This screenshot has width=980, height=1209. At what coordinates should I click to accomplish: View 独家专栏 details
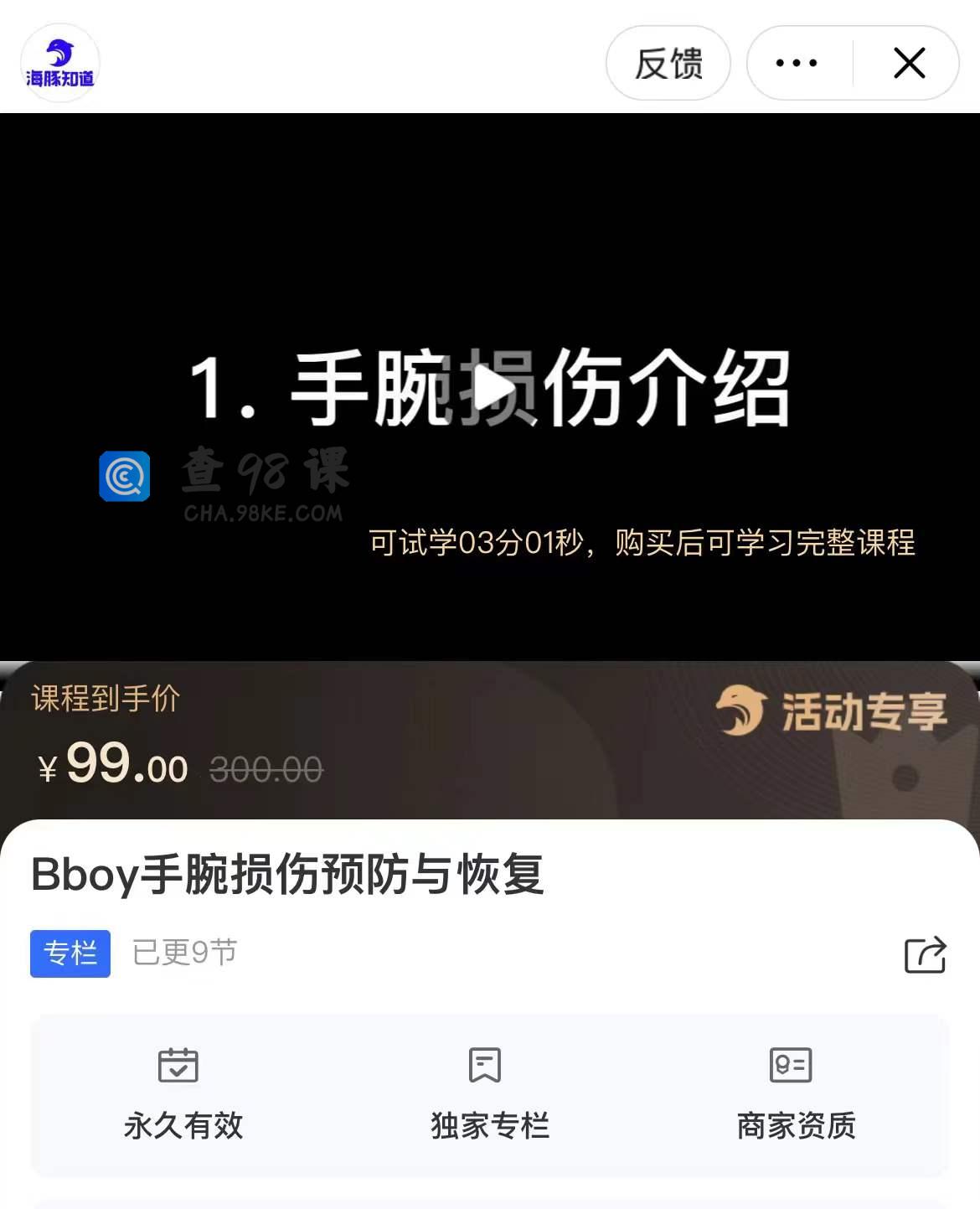point(489,1093)
